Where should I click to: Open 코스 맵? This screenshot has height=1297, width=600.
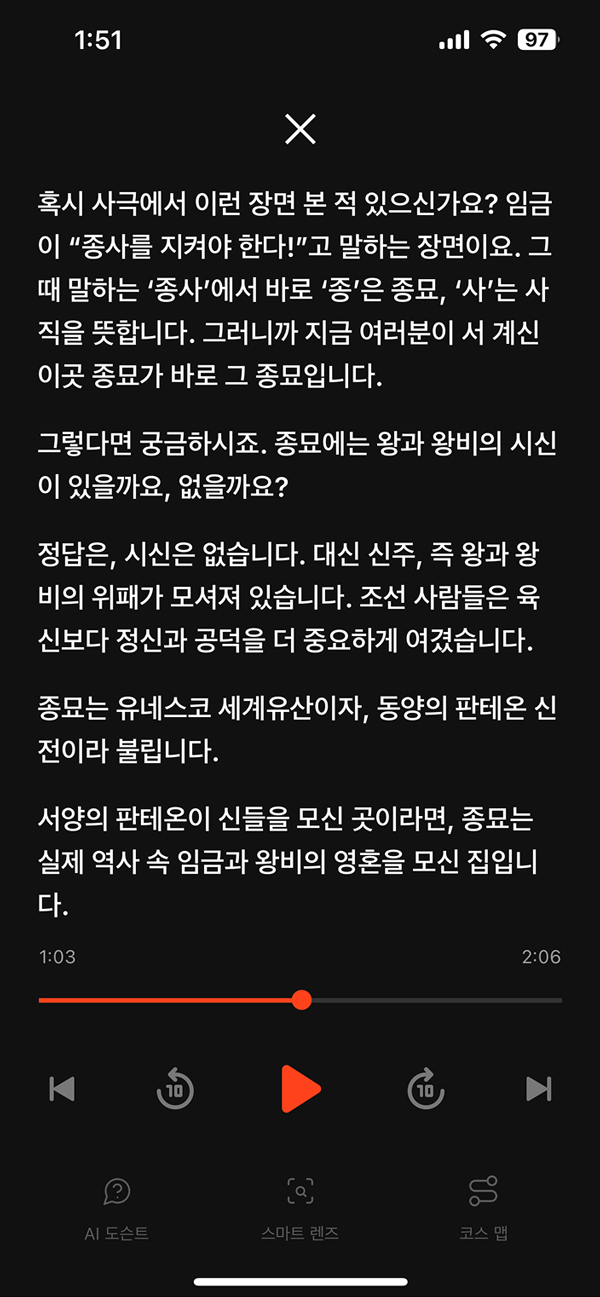[x=483, y=1208]
